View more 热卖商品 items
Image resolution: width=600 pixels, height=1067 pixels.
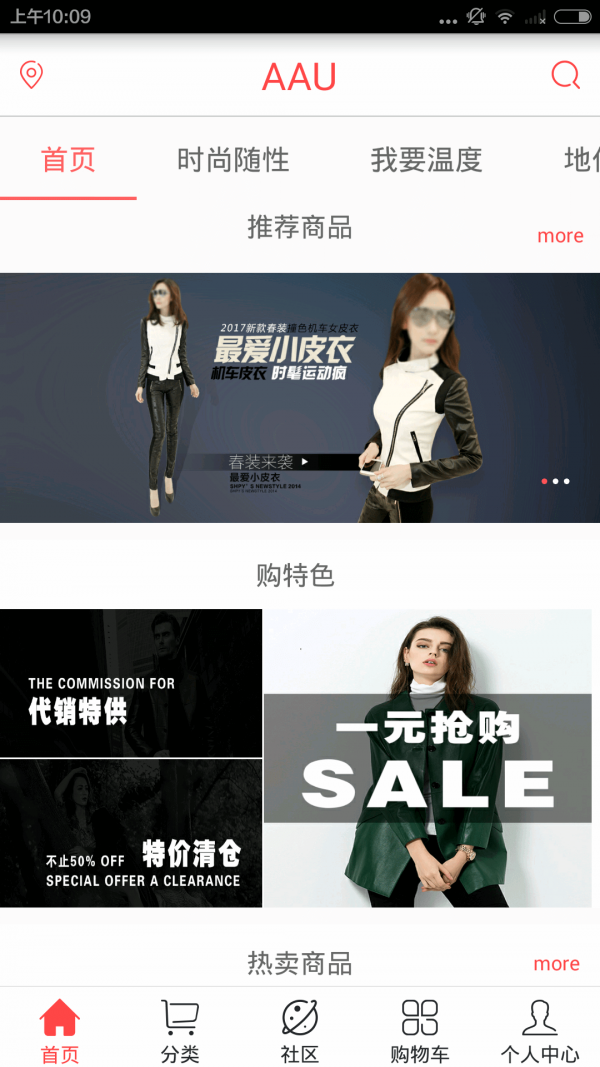pos(556,964)
